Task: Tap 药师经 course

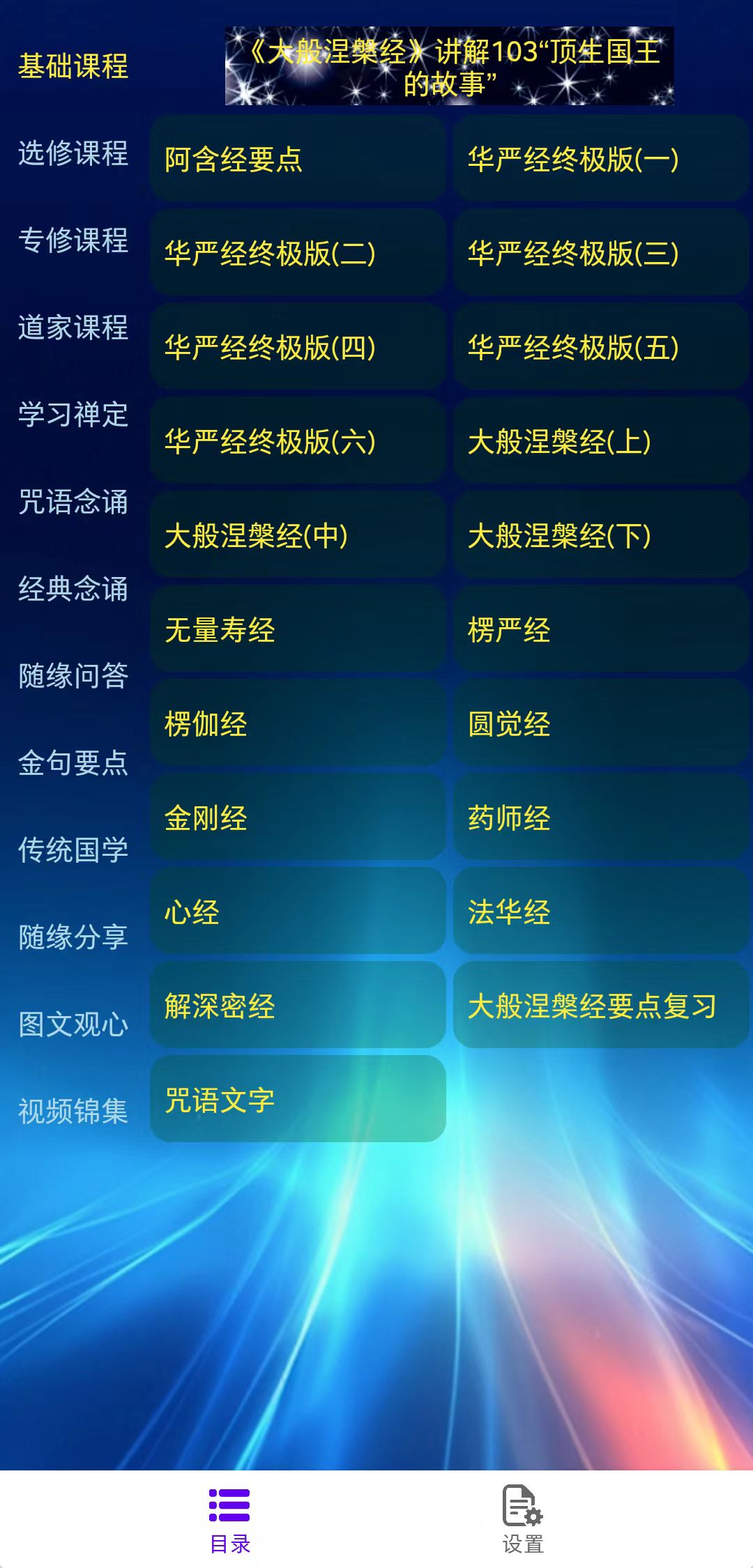Action: point(601,817)
